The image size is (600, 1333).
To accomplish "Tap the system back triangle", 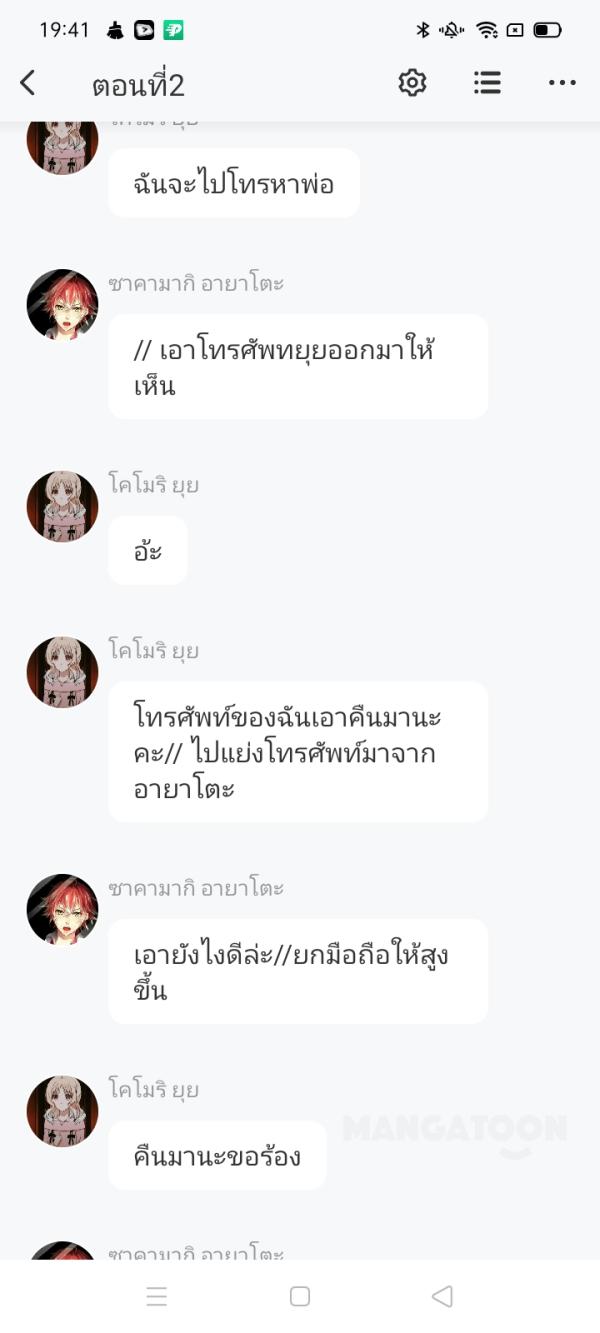I will [442, 1296].
